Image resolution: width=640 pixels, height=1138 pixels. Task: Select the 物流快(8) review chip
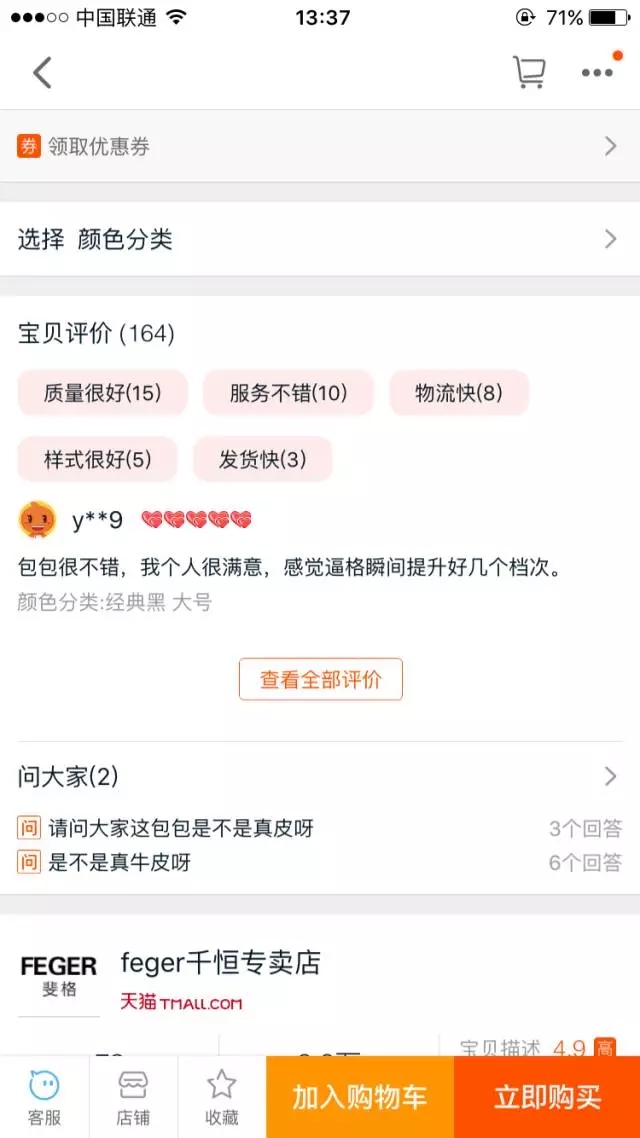[x=459, y=393]
